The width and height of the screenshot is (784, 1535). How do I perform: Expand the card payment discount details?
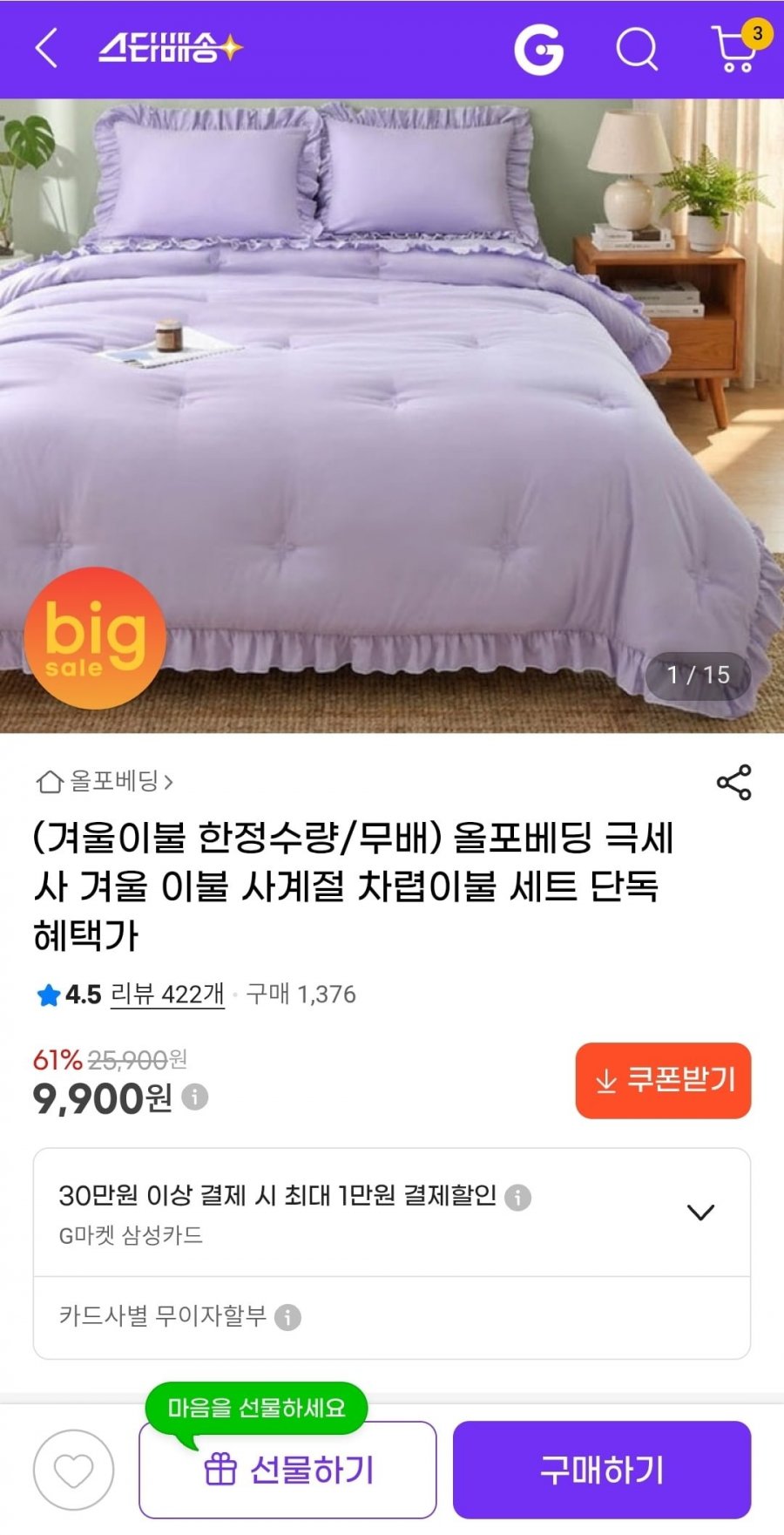click(x=700, y=1212)
